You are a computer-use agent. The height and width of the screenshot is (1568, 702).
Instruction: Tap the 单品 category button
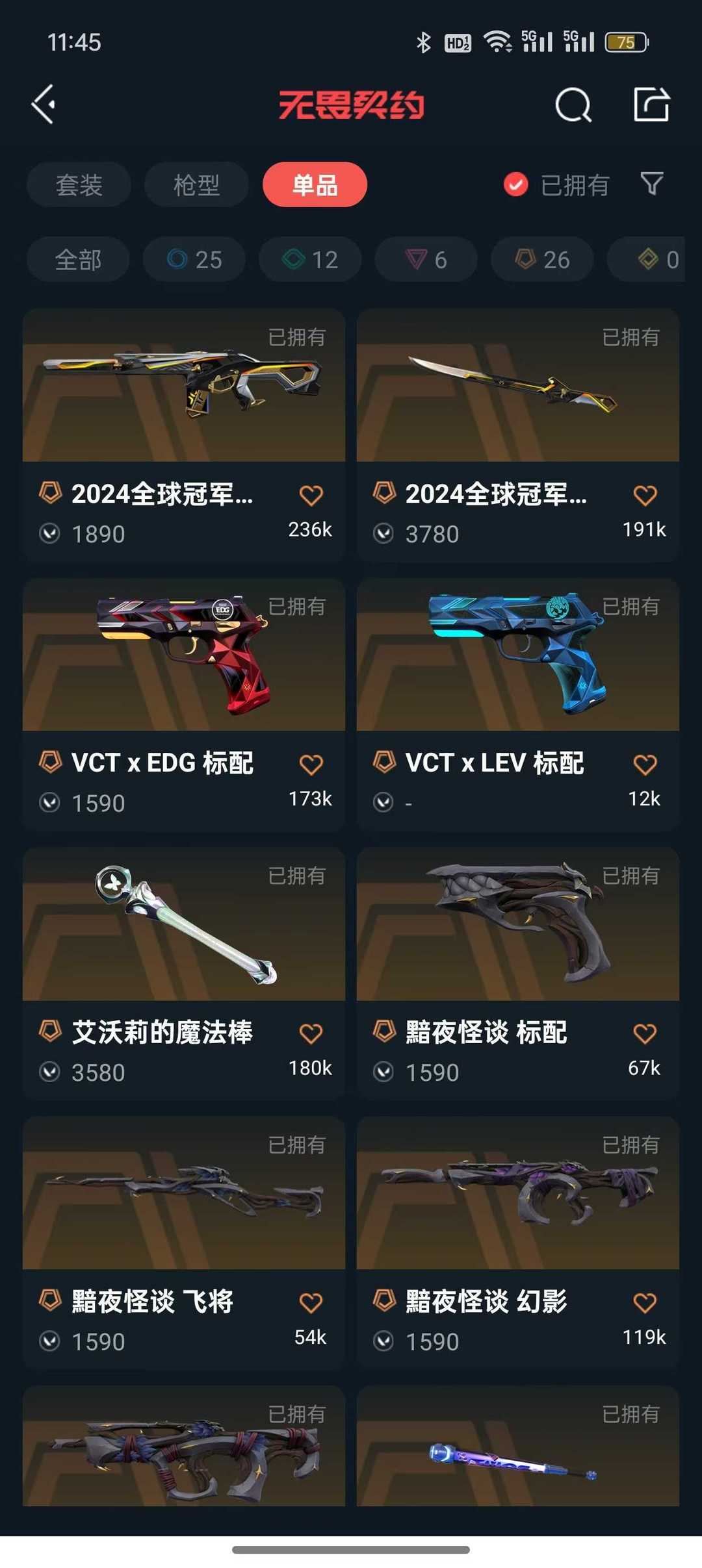click(314, 185)
